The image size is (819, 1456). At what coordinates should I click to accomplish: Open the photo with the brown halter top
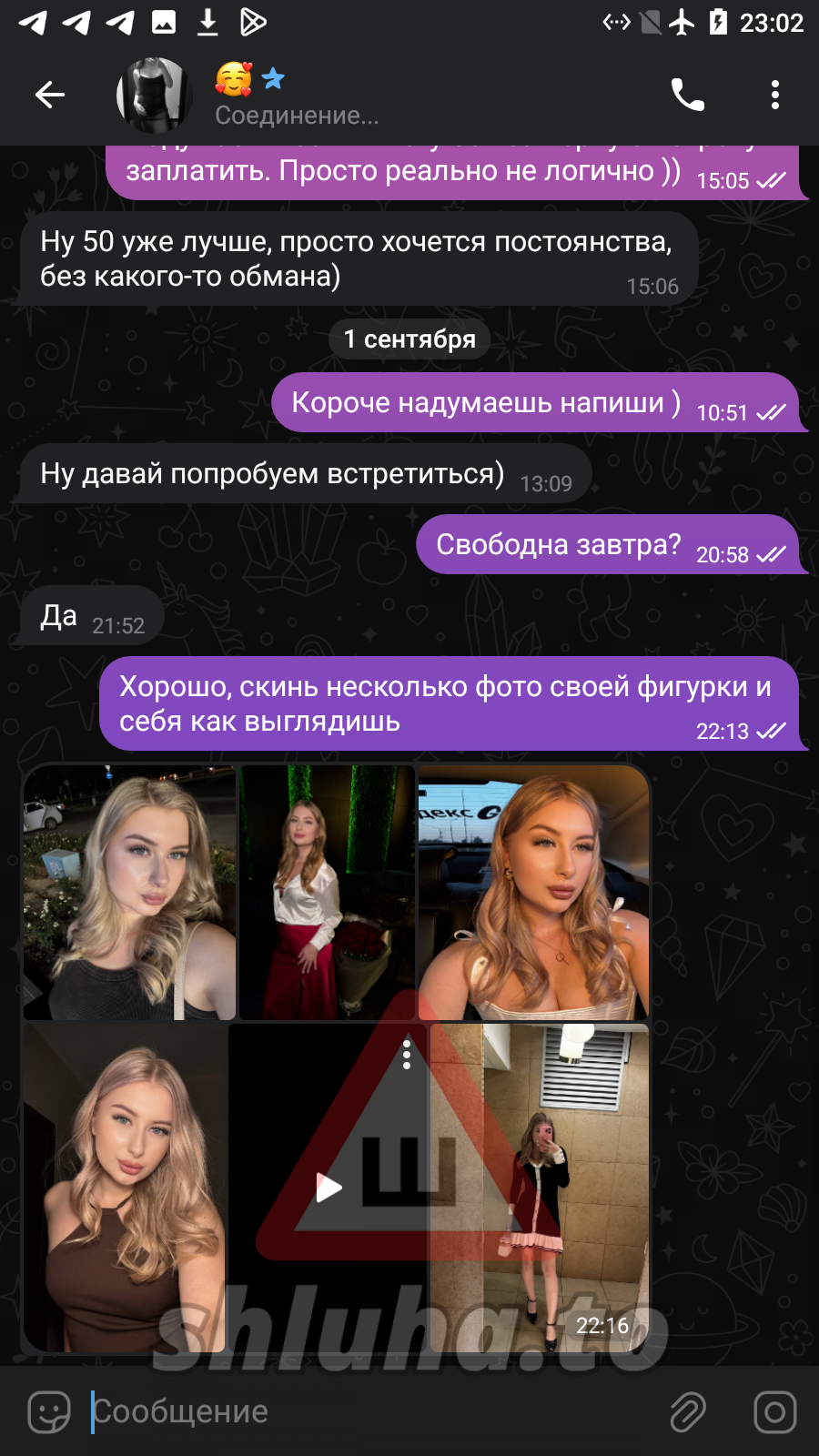click(x=125, y=1188)
